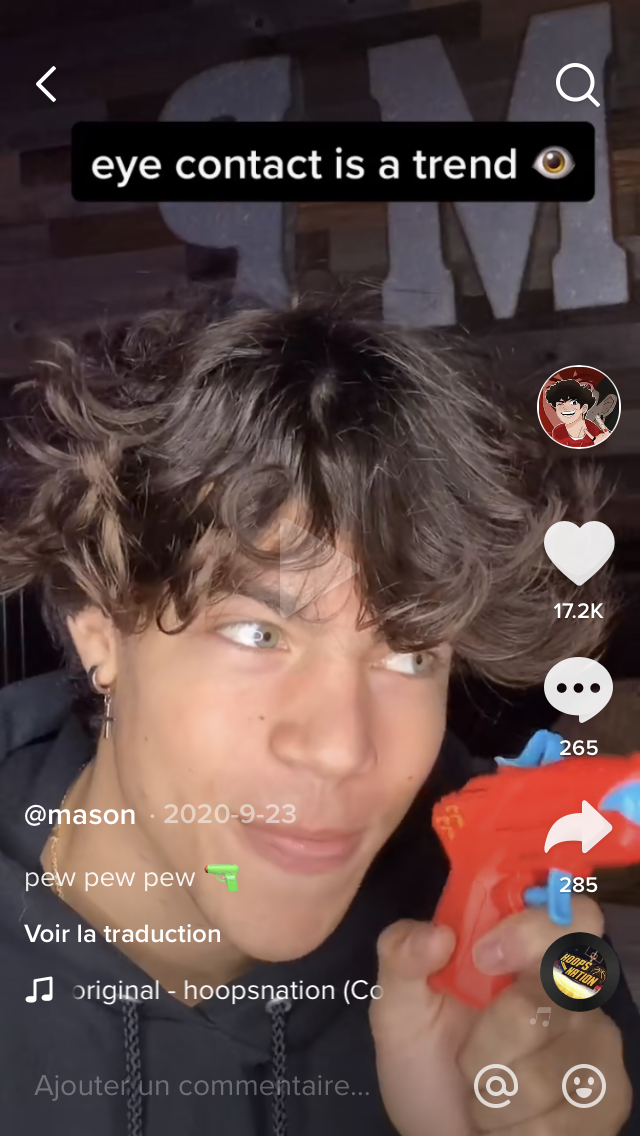Image resolution: width=640 pixels, height=1136 pixels.
Task: Open the original hoopsnation sound title
Action: [x=227, y=990]
